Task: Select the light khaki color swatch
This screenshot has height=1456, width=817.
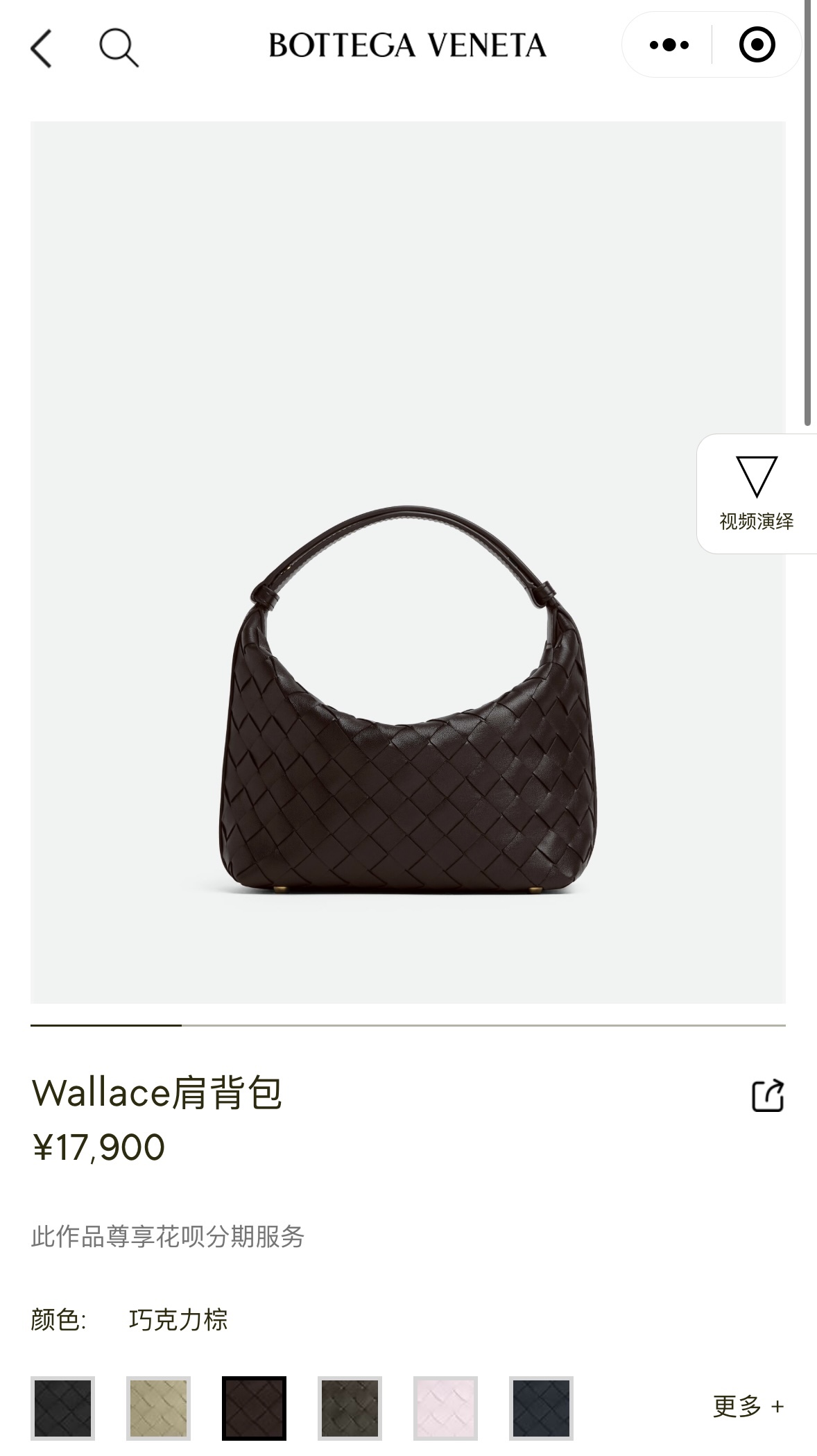Action: [158, 1408]
